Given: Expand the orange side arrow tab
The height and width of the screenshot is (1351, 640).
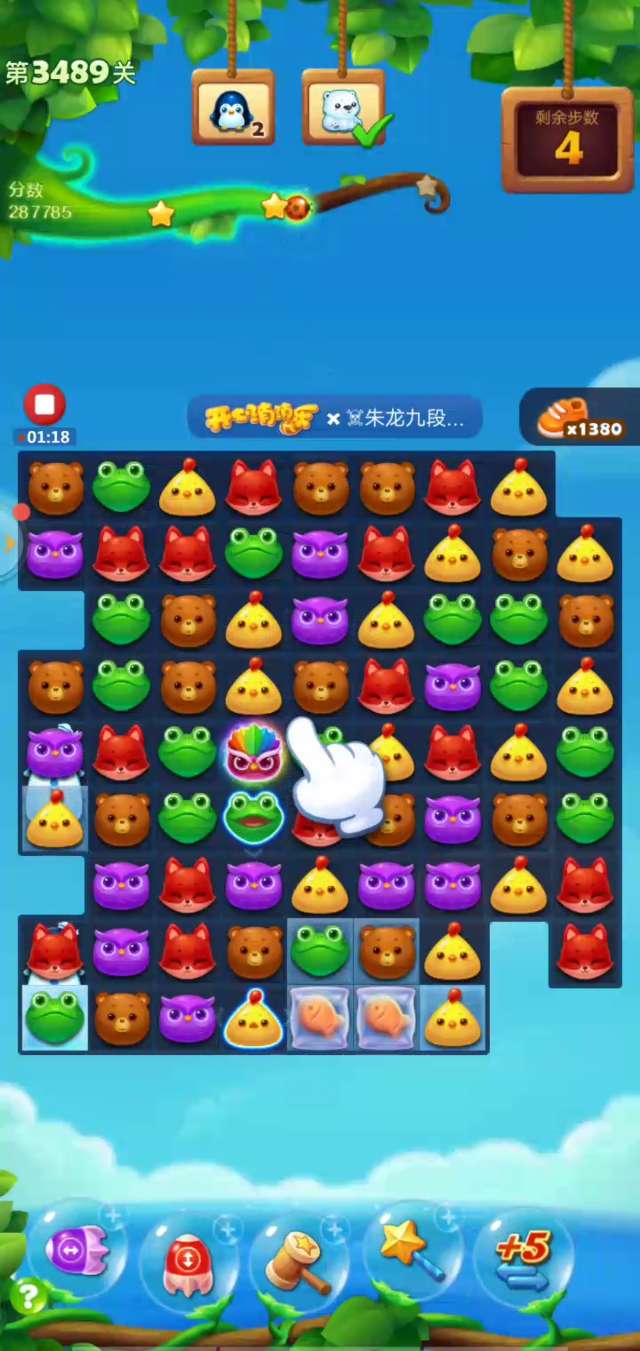Looking at the screenshot, I should point(10,544).
